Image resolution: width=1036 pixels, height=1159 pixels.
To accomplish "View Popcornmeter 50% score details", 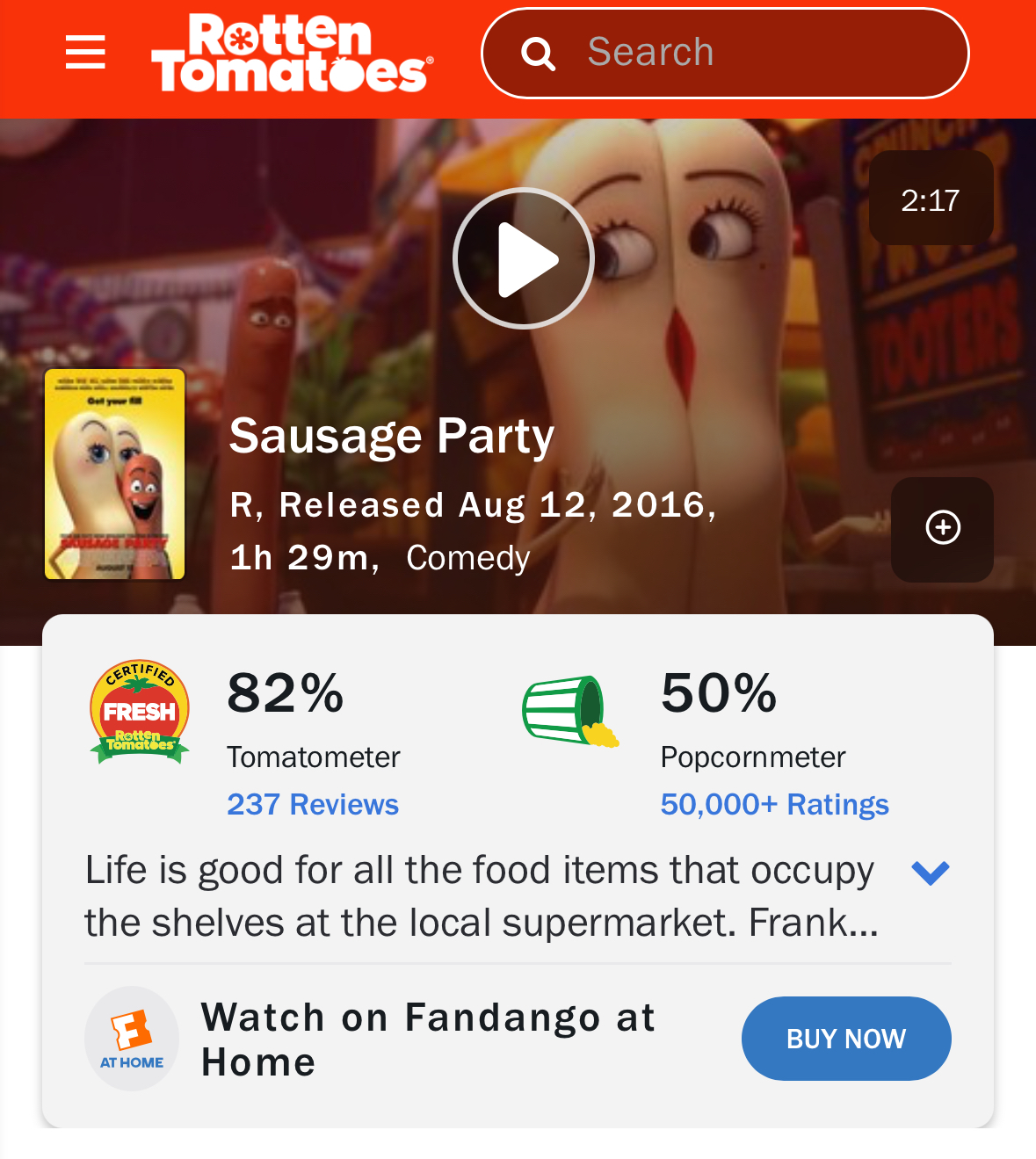I will pos(718,693).
